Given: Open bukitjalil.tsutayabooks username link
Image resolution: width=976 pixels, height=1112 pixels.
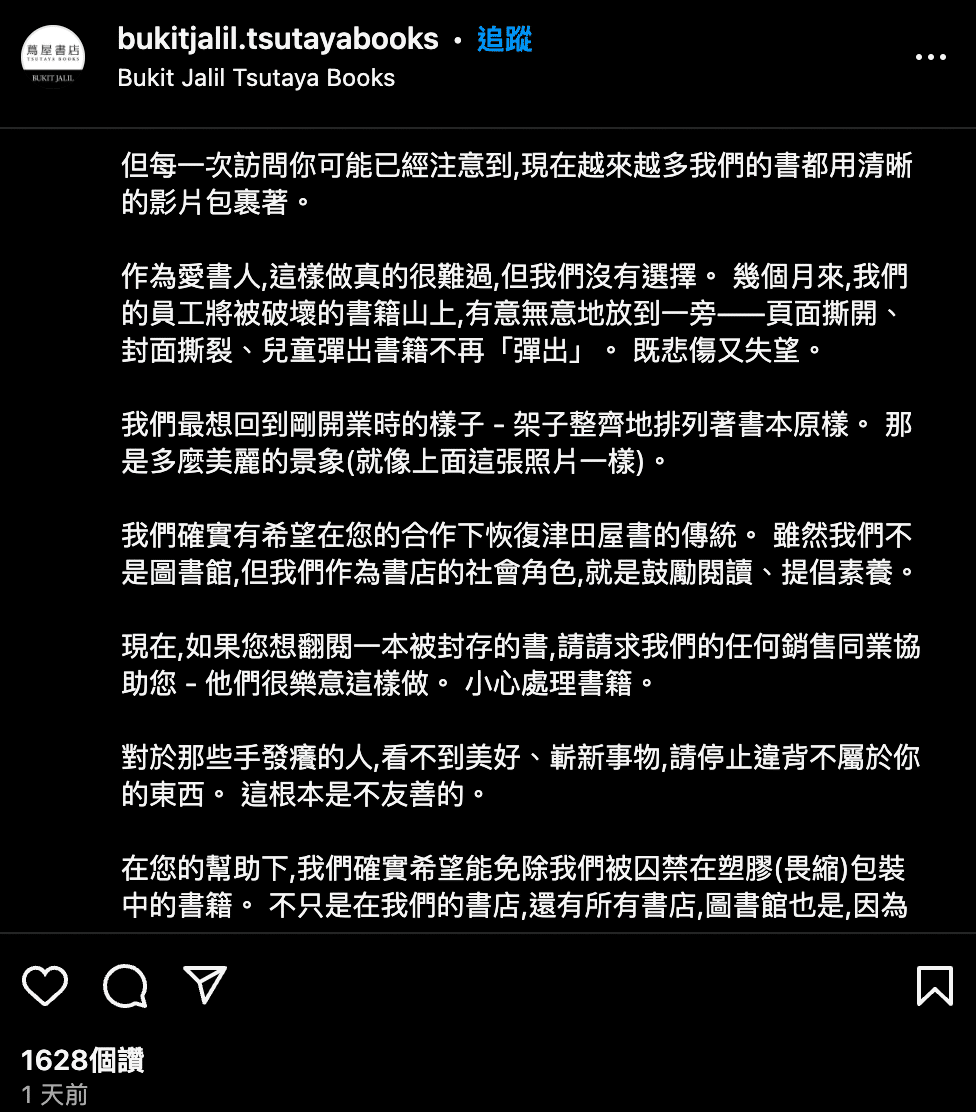Looking at the screenshot, I should click(277, 39).
